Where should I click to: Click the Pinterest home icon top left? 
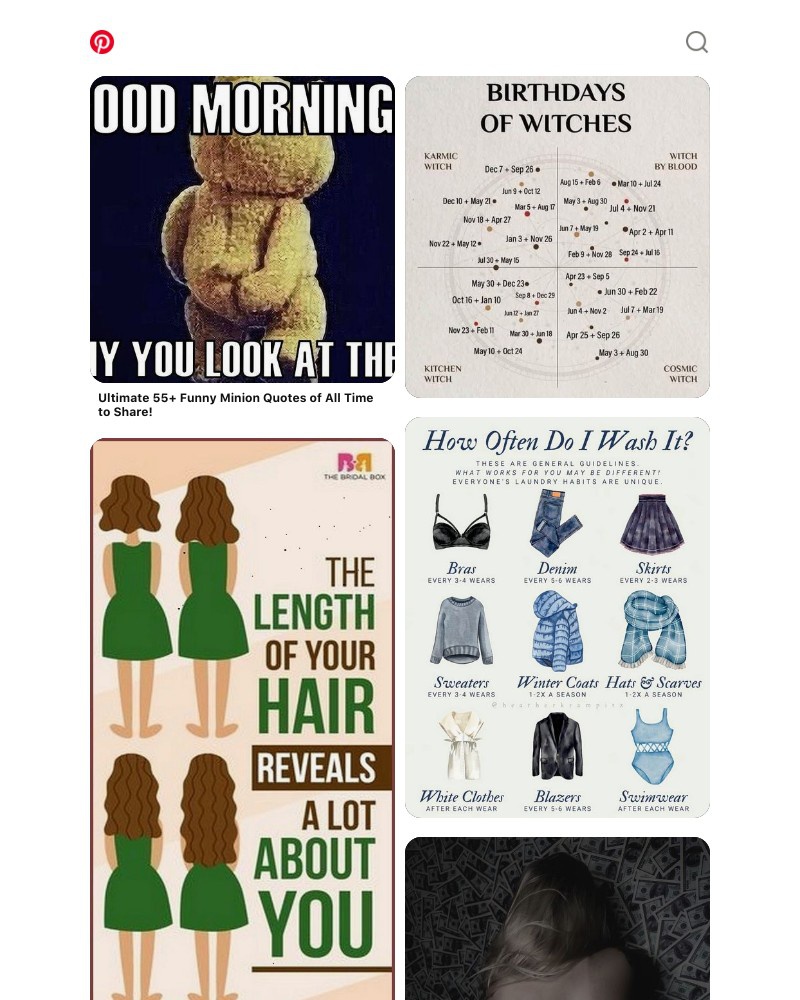click(101, 42)
